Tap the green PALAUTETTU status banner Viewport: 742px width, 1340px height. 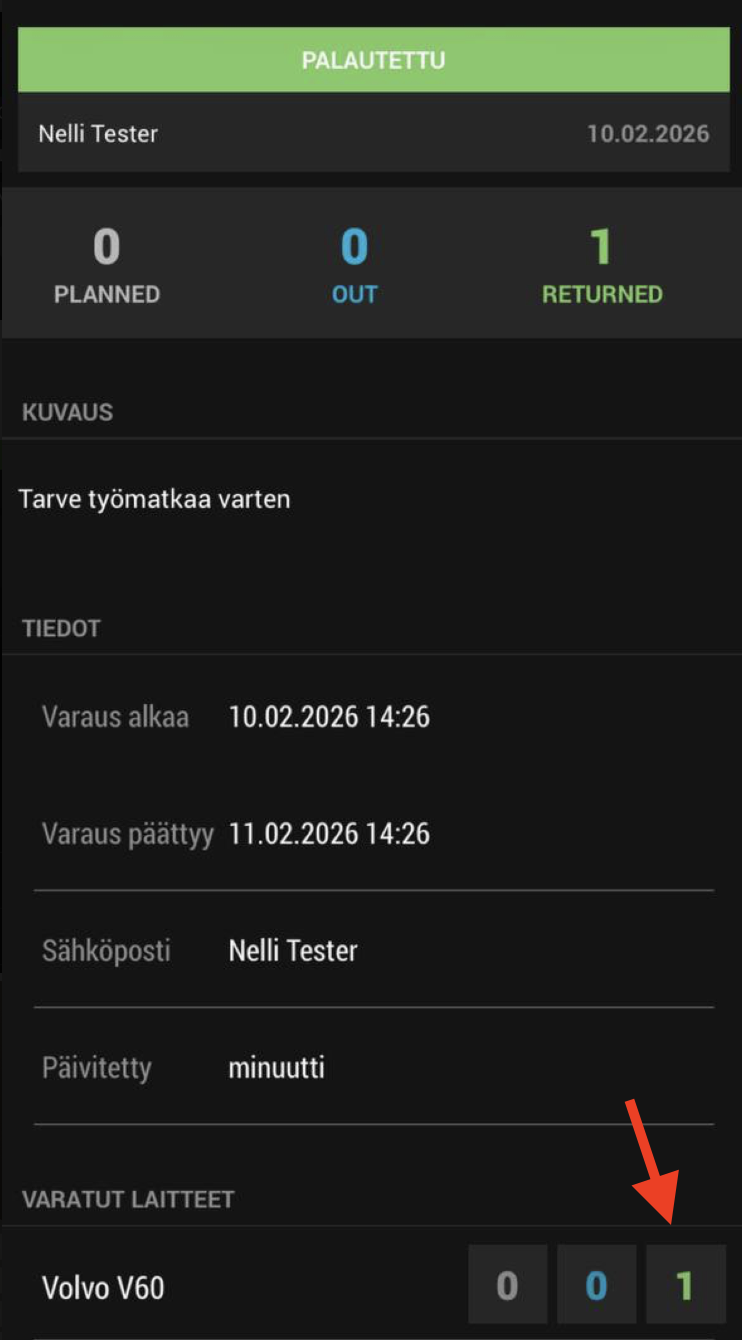pyautogui.click(x=373, y=61)
